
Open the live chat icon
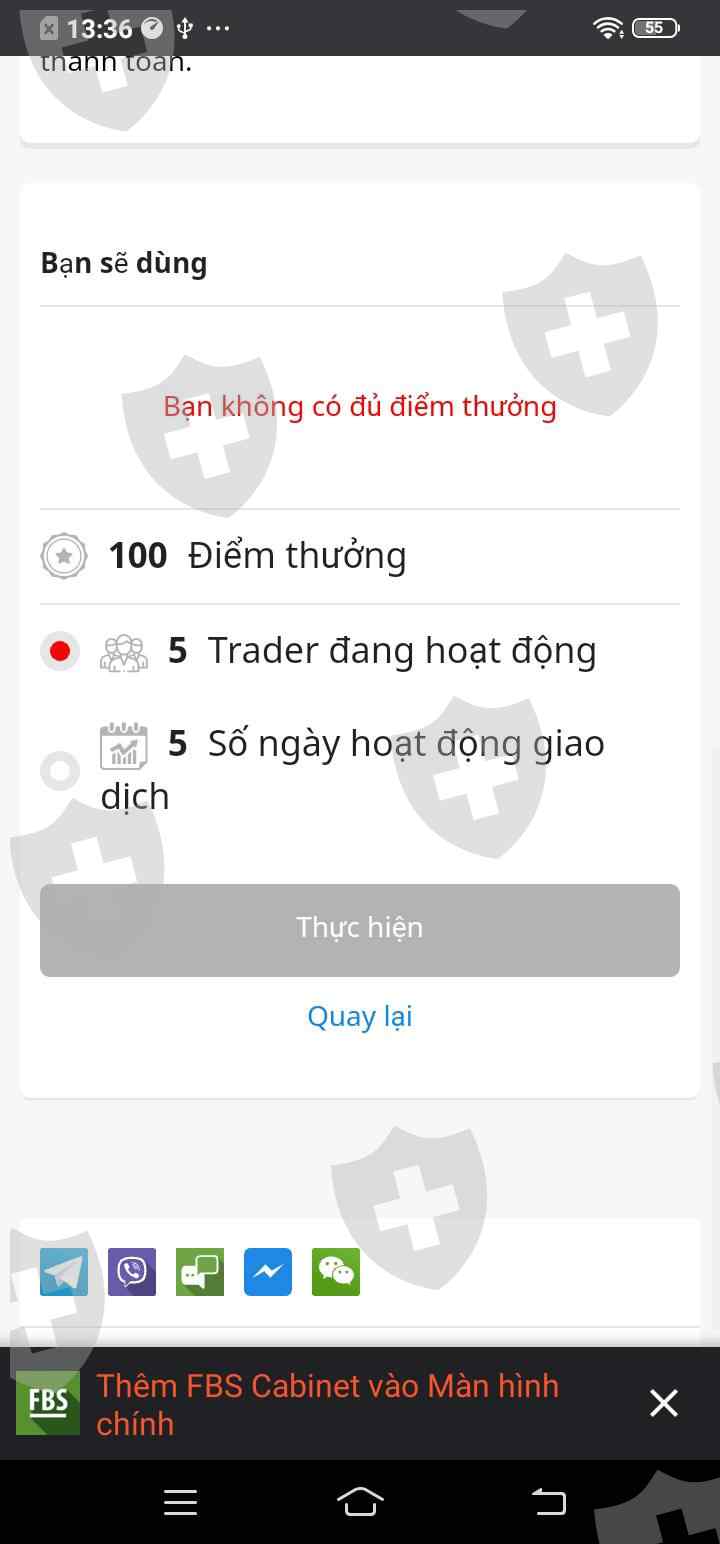coord(200,1272)
